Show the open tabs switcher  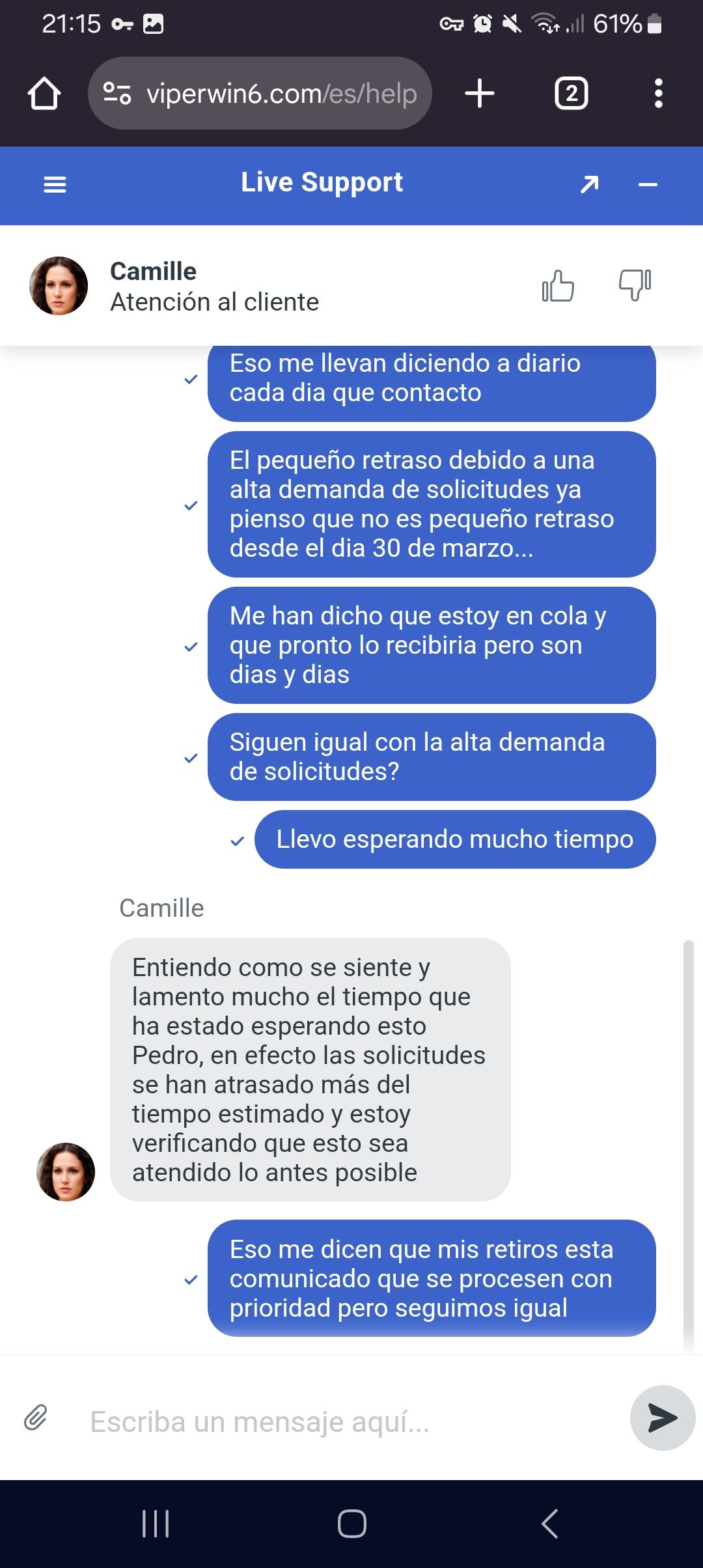pos(571,94)
